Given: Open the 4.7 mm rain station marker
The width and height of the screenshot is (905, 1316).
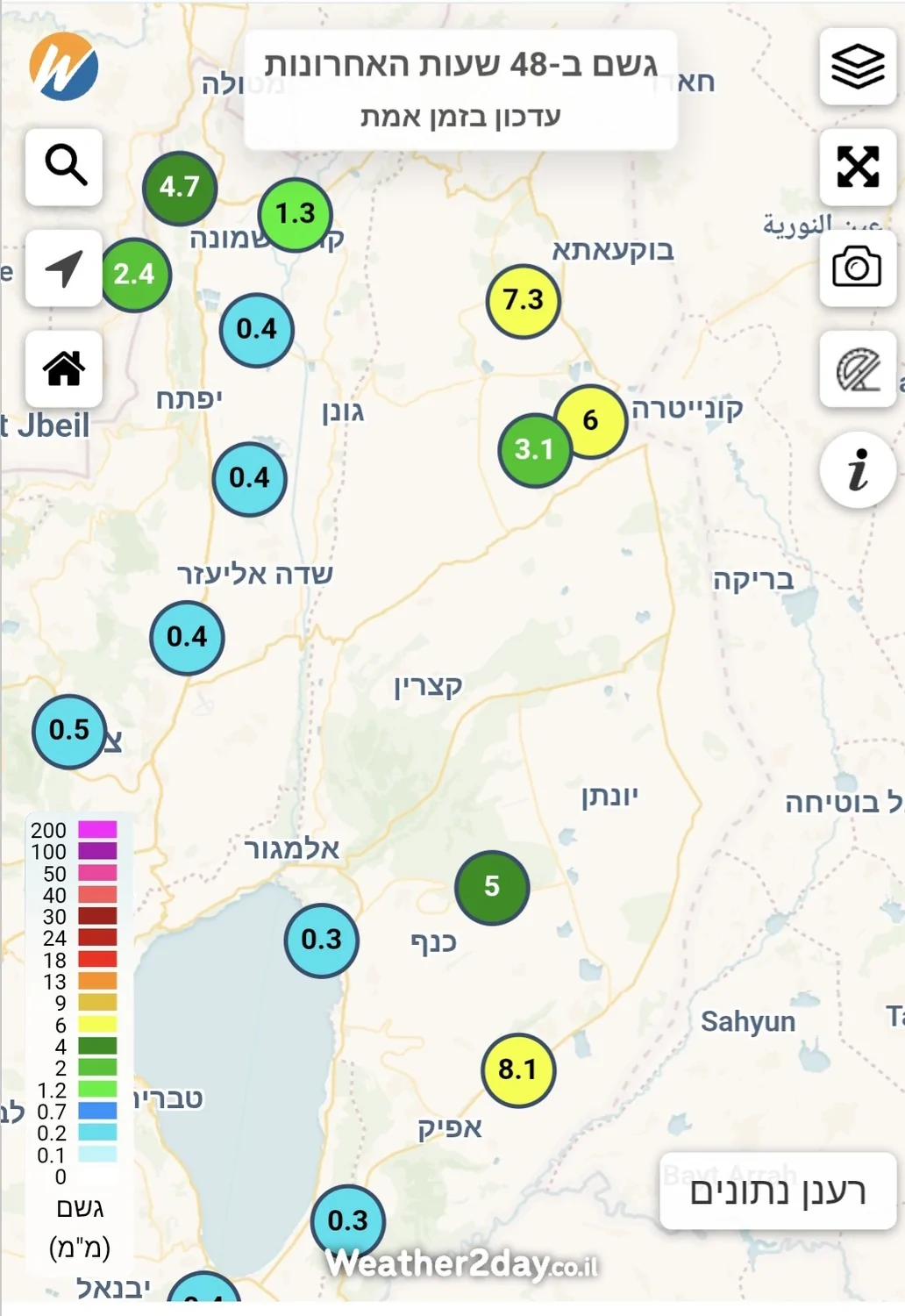Looking at the screenshot, I should (180, 188).
